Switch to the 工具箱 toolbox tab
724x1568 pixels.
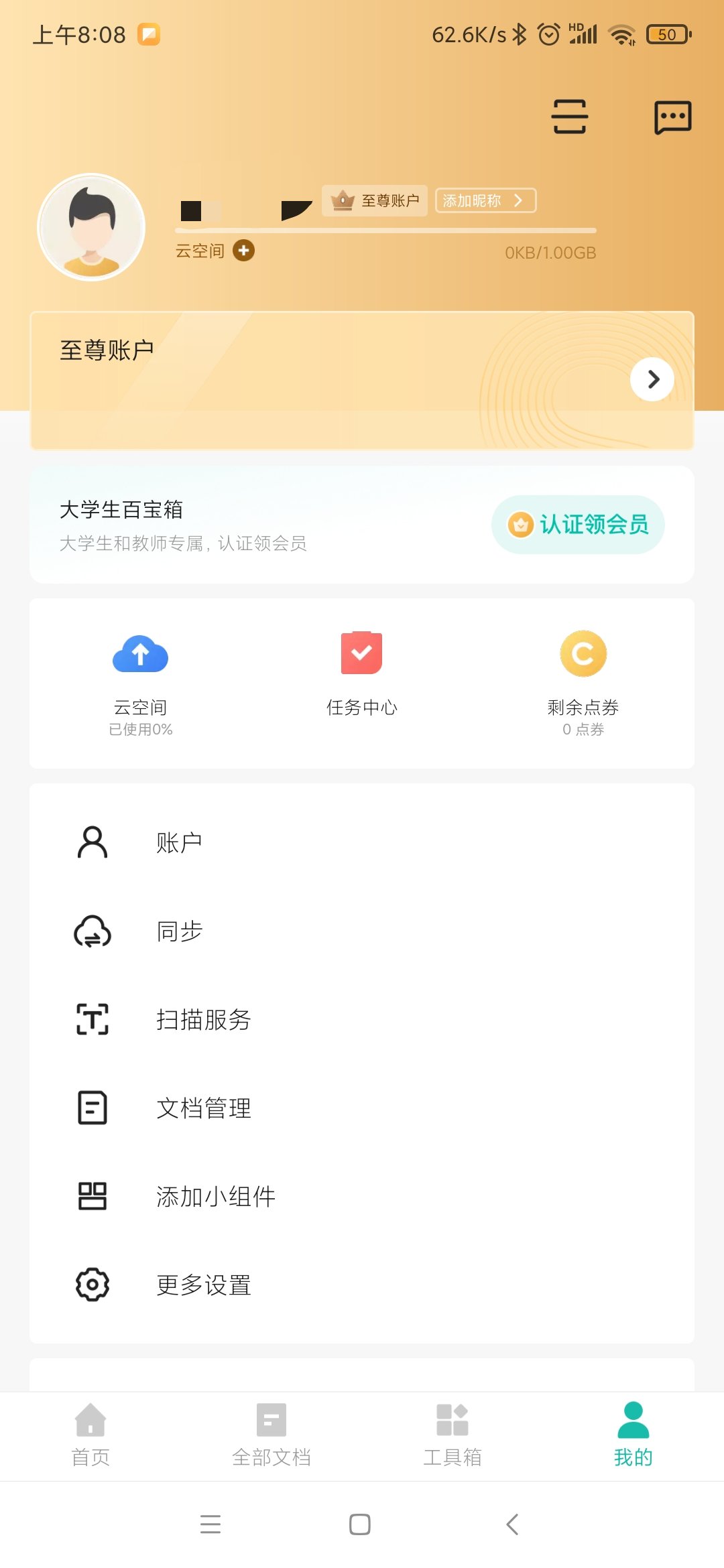point(452,1435)
